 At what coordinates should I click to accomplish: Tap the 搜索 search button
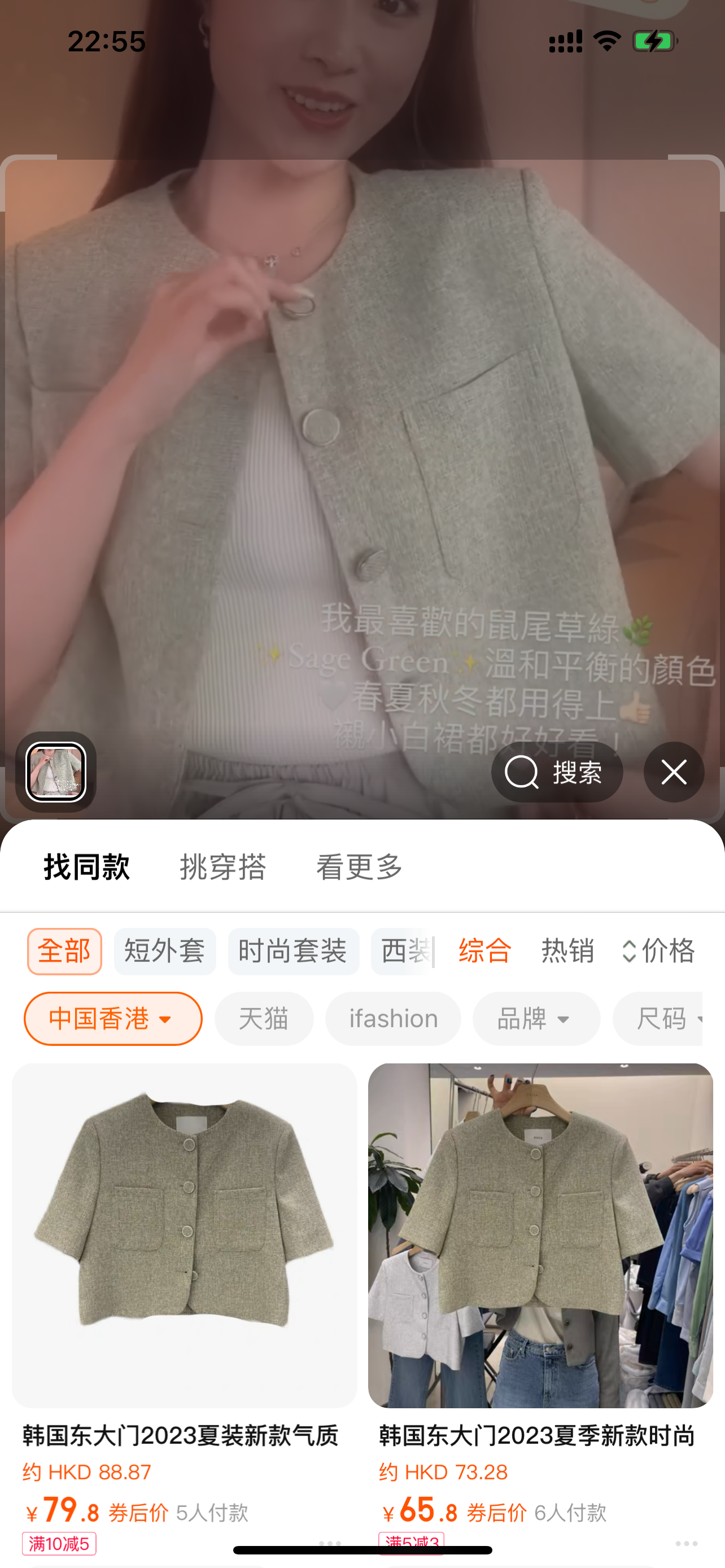pos(556,773)
